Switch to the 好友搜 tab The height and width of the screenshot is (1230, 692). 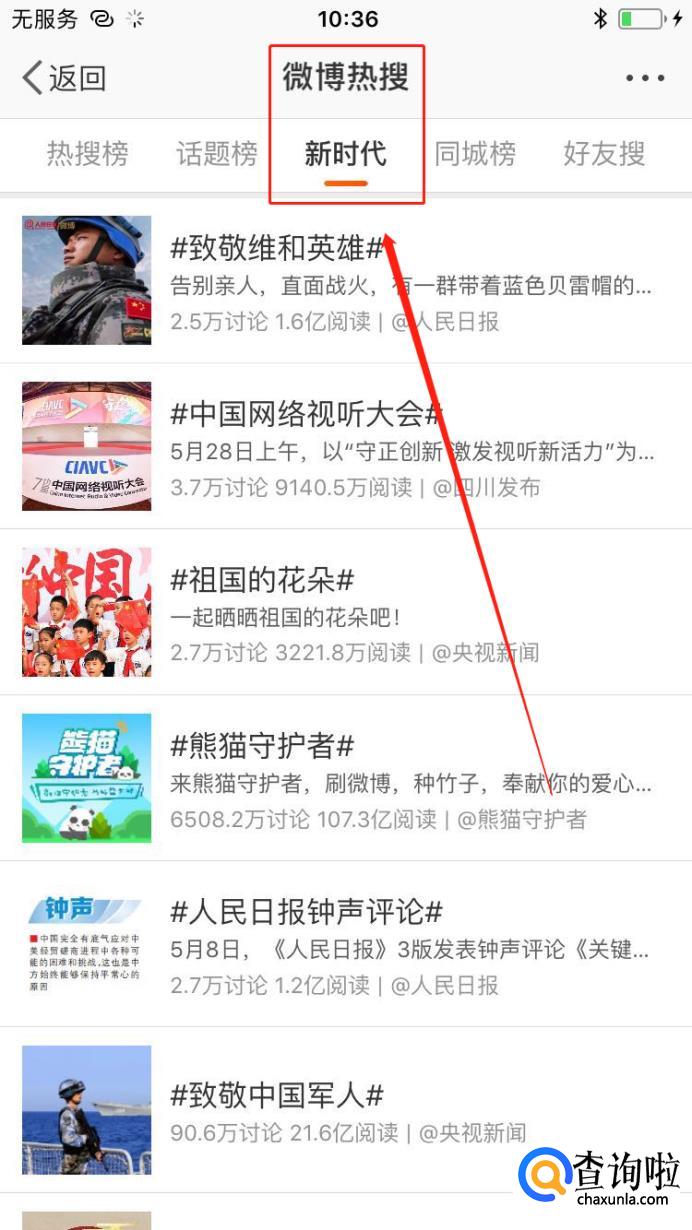click(x=604, y=154)
